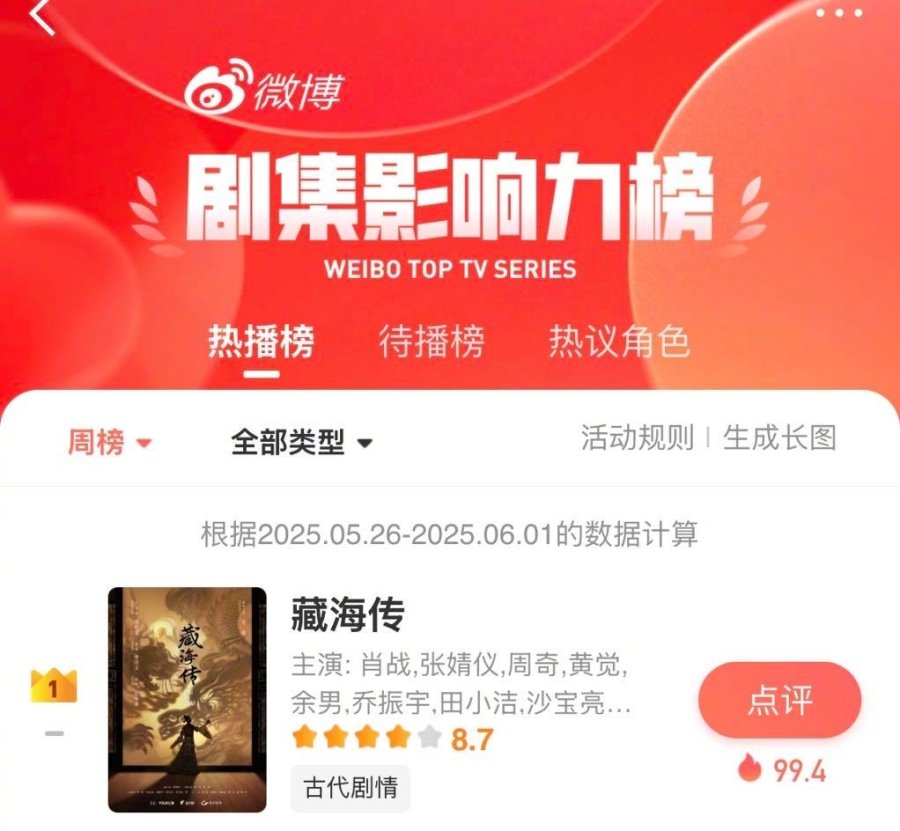Switch to the 热议角色 tab
900x831 pixels.
[x=619, y=343]
